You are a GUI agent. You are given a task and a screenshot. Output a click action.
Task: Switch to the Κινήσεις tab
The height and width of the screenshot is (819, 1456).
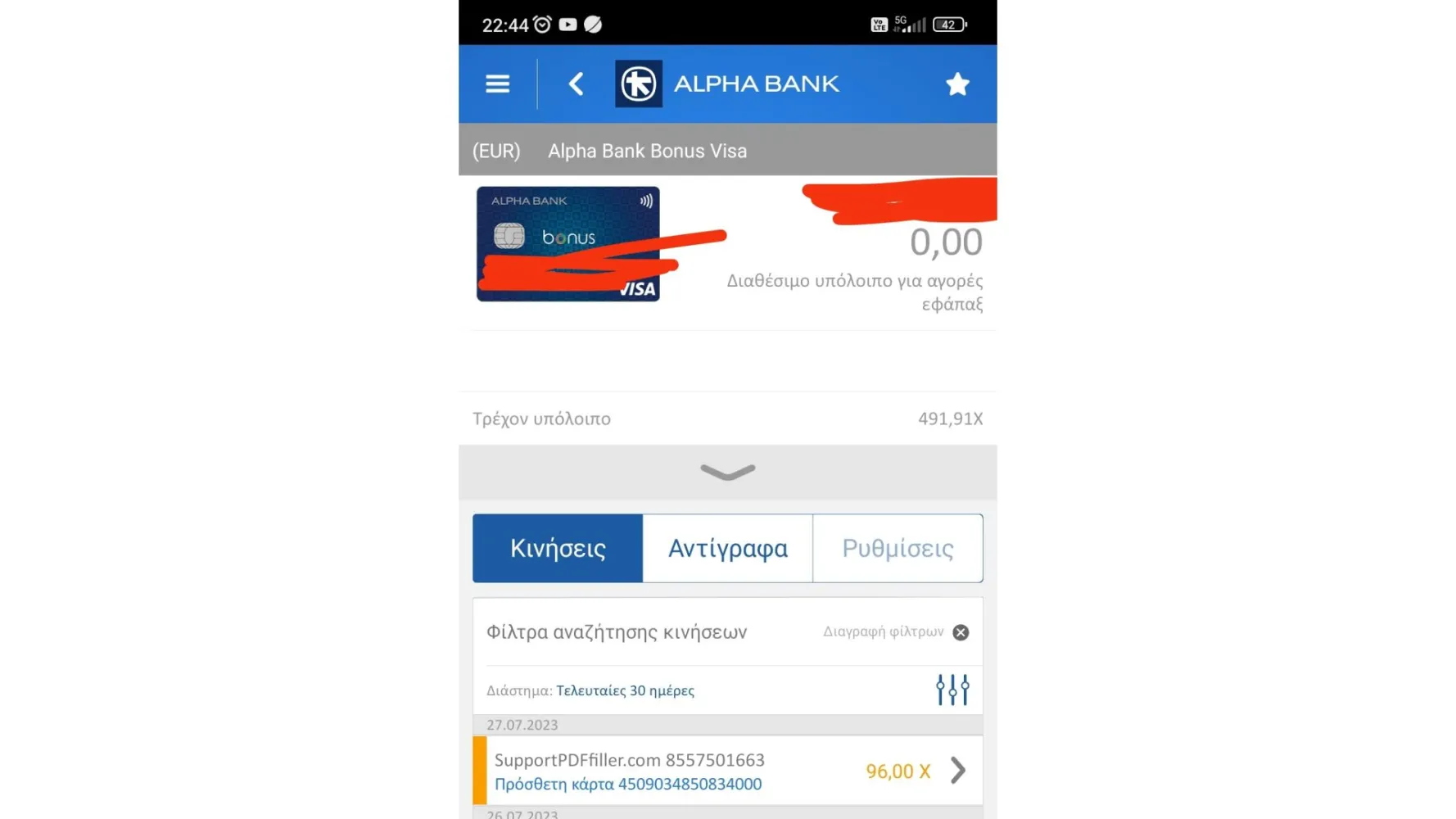(558, 548)
